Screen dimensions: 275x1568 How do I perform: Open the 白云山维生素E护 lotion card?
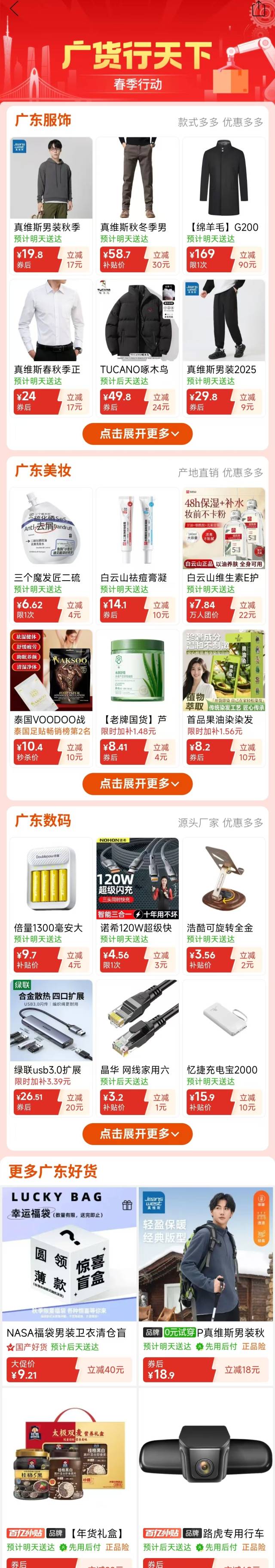point(224,530)
